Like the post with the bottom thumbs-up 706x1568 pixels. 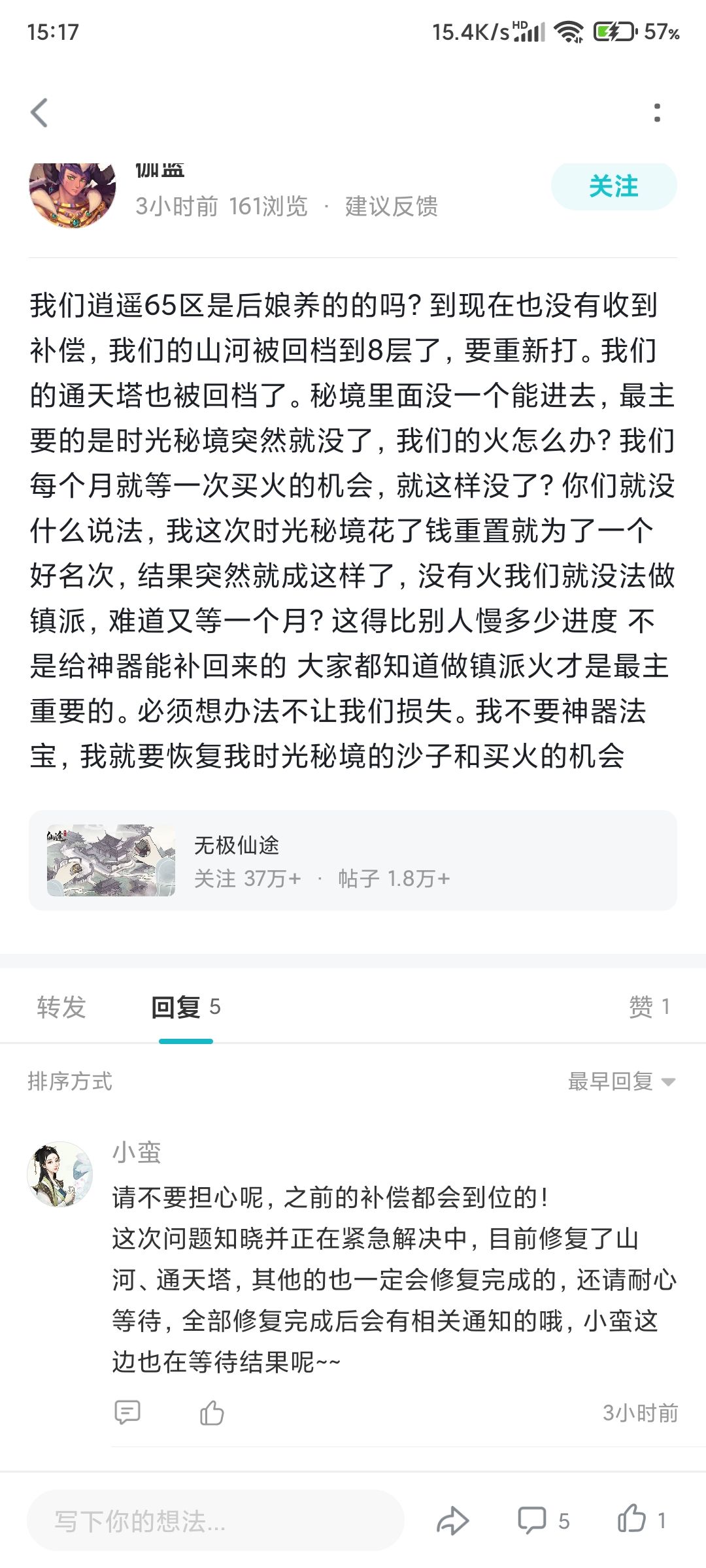(x=641, y=1520)
